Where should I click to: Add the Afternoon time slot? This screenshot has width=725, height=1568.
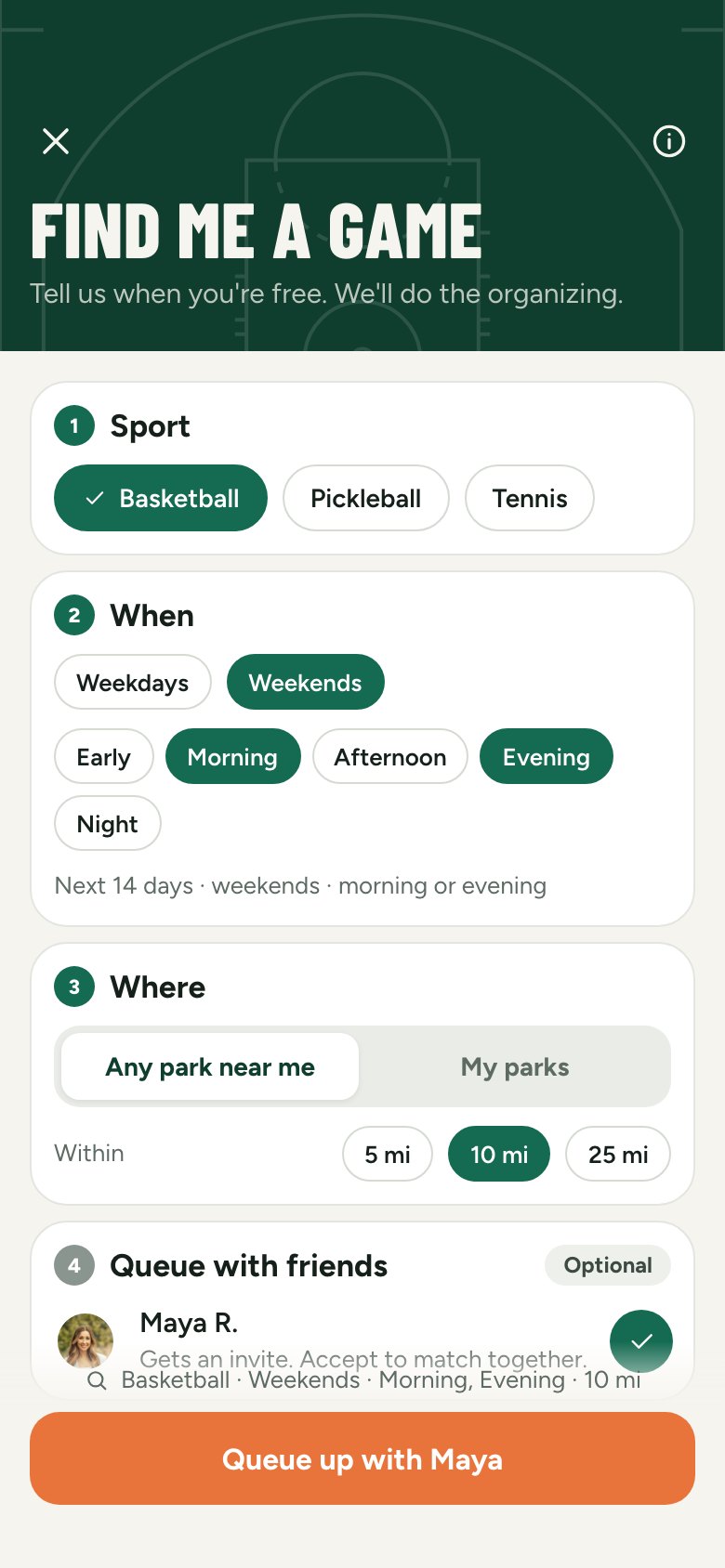pyautogui.click(x=390, y=757)
